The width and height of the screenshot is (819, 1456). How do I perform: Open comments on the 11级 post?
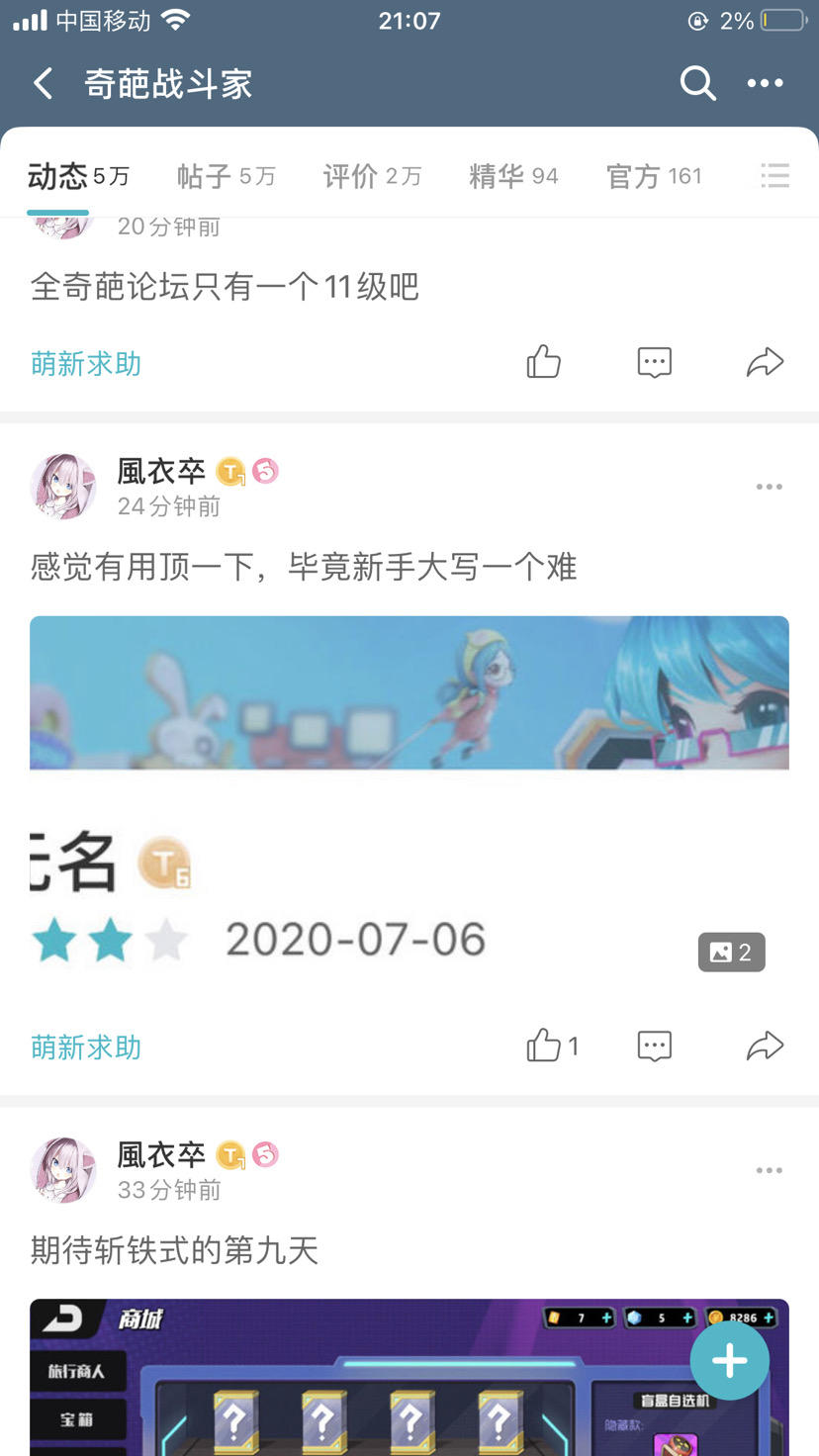[654, 361]
